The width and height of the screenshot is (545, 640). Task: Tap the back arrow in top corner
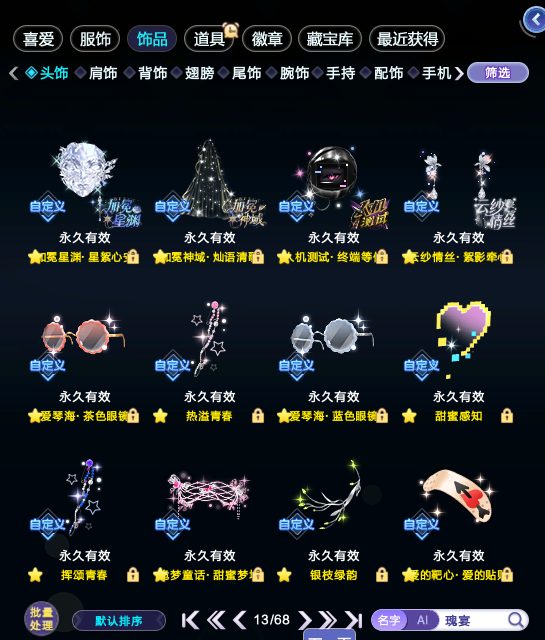pos(535,20)
